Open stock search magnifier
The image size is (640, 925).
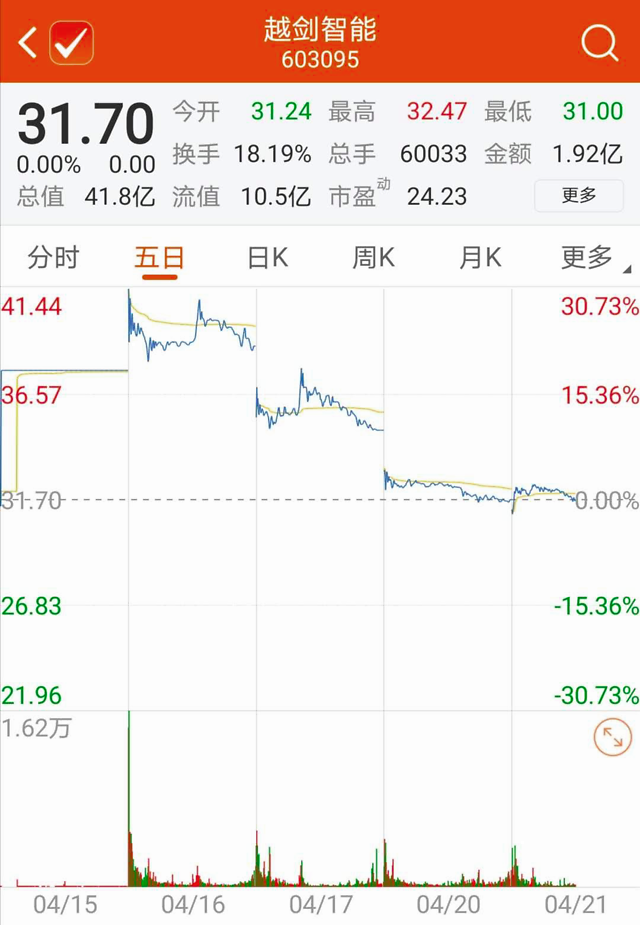pyautogui.click(x=599, y=43)
